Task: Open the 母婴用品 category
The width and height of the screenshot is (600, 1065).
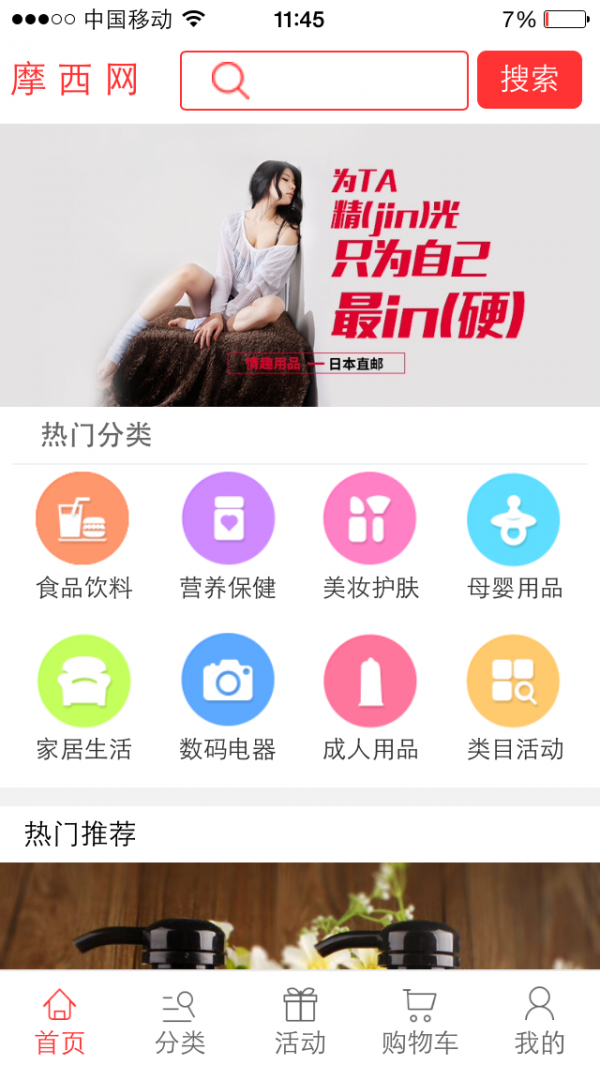Action: [x=514, y=520]
